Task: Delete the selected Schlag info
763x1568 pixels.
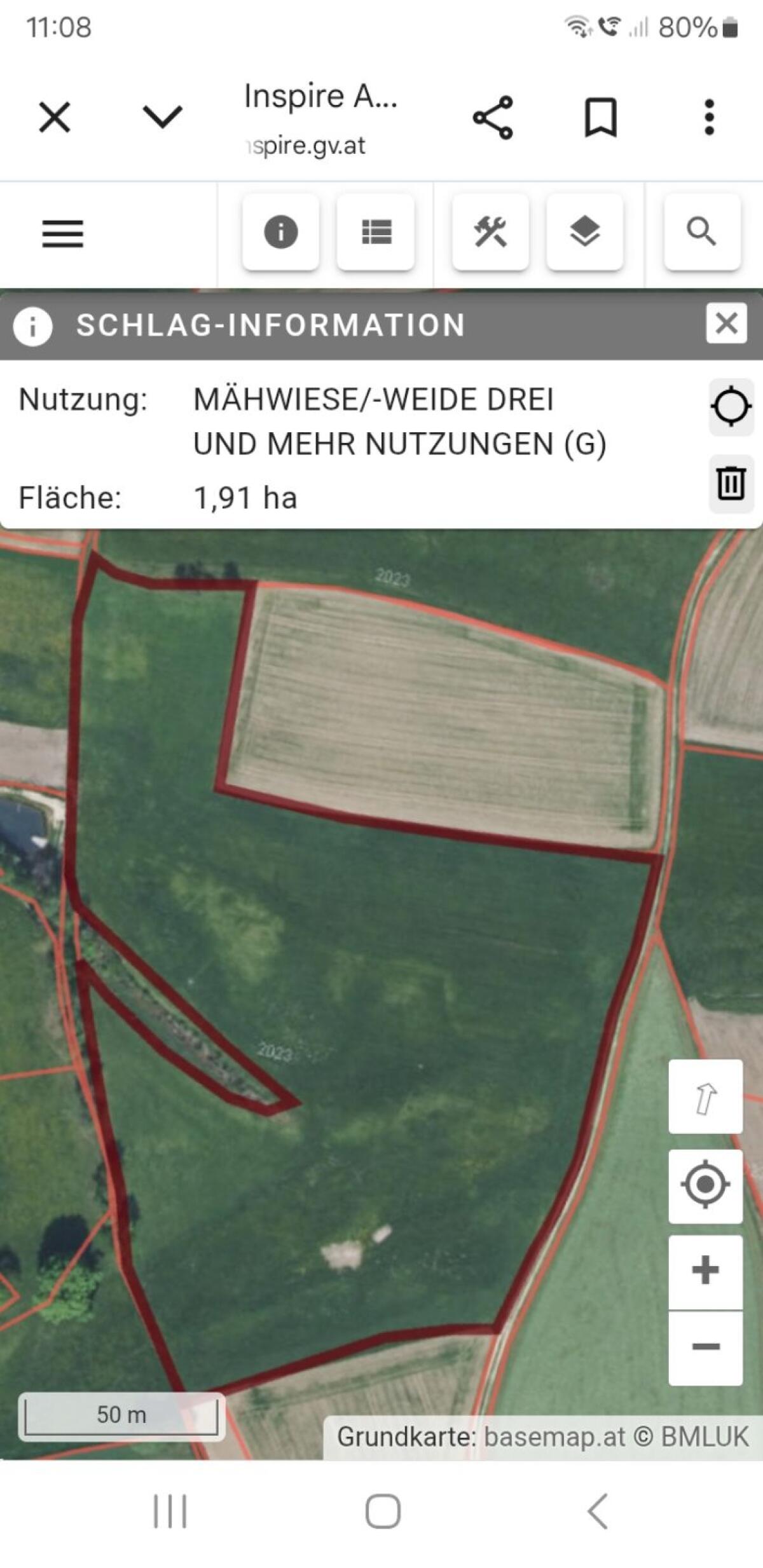Action: point(731,483)
